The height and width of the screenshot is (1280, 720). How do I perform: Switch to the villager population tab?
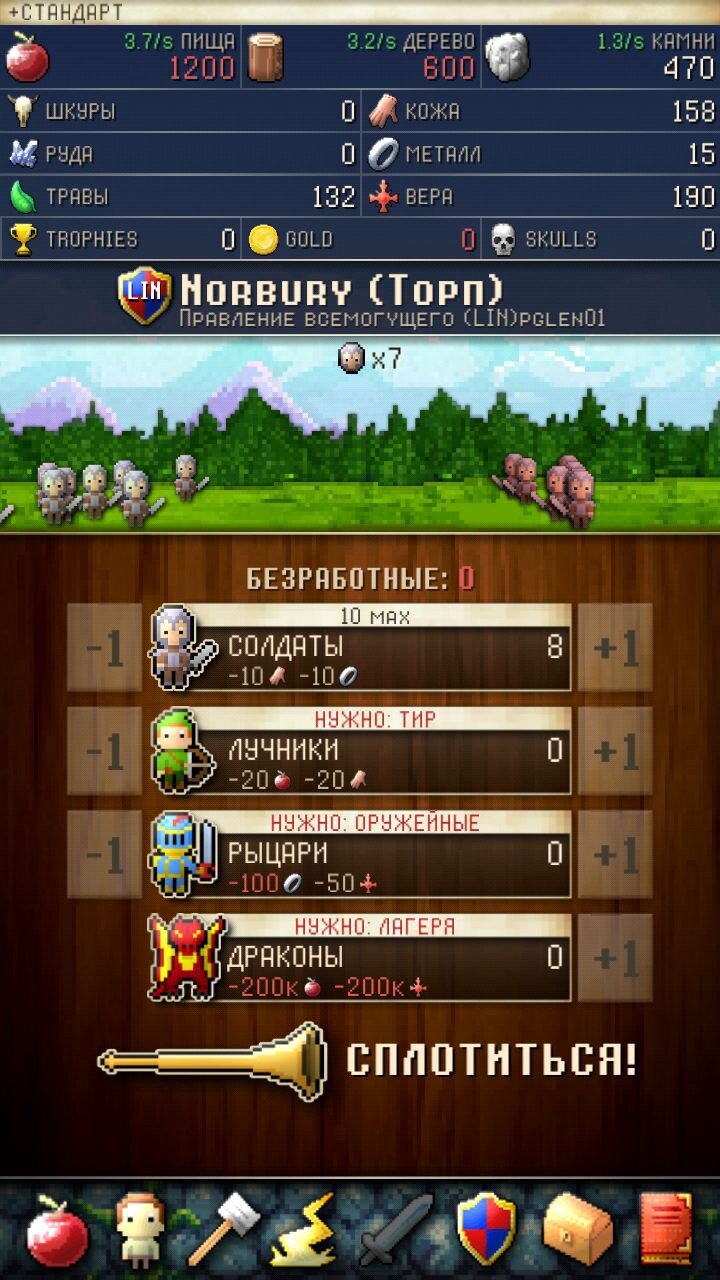pyautogui.click(x=139, y=1231)
